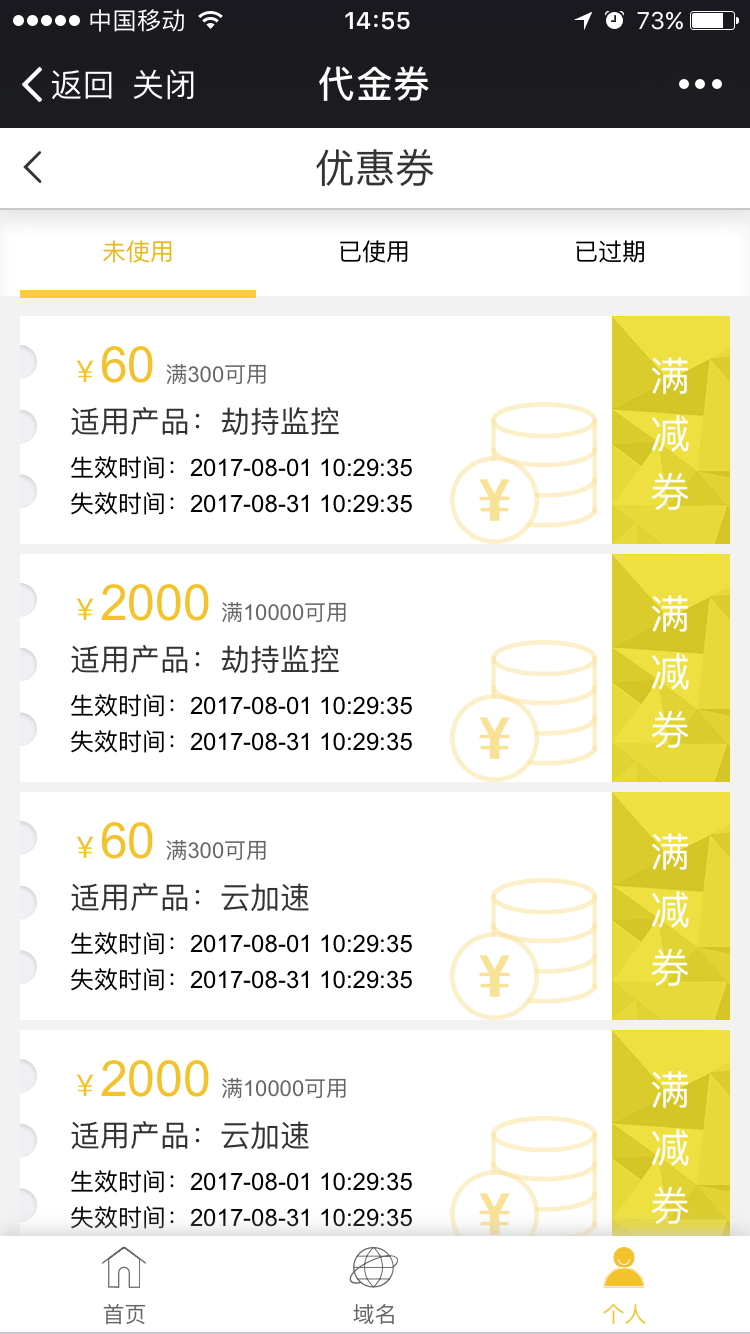
Task: Switch to the 已过期 tab
Action: click(610, 252)
